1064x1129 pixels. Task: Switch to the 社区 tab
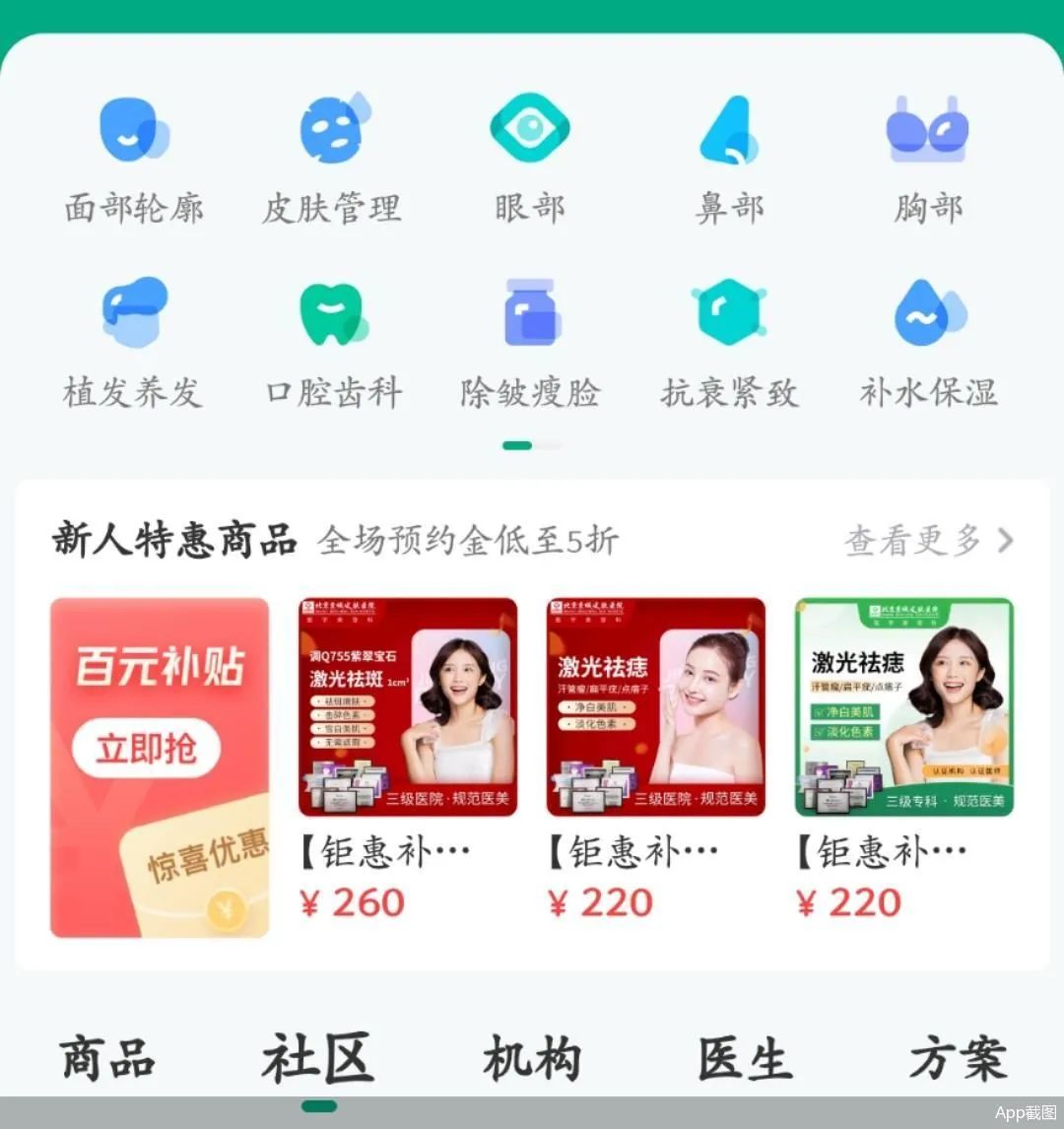click(318, 1060)
